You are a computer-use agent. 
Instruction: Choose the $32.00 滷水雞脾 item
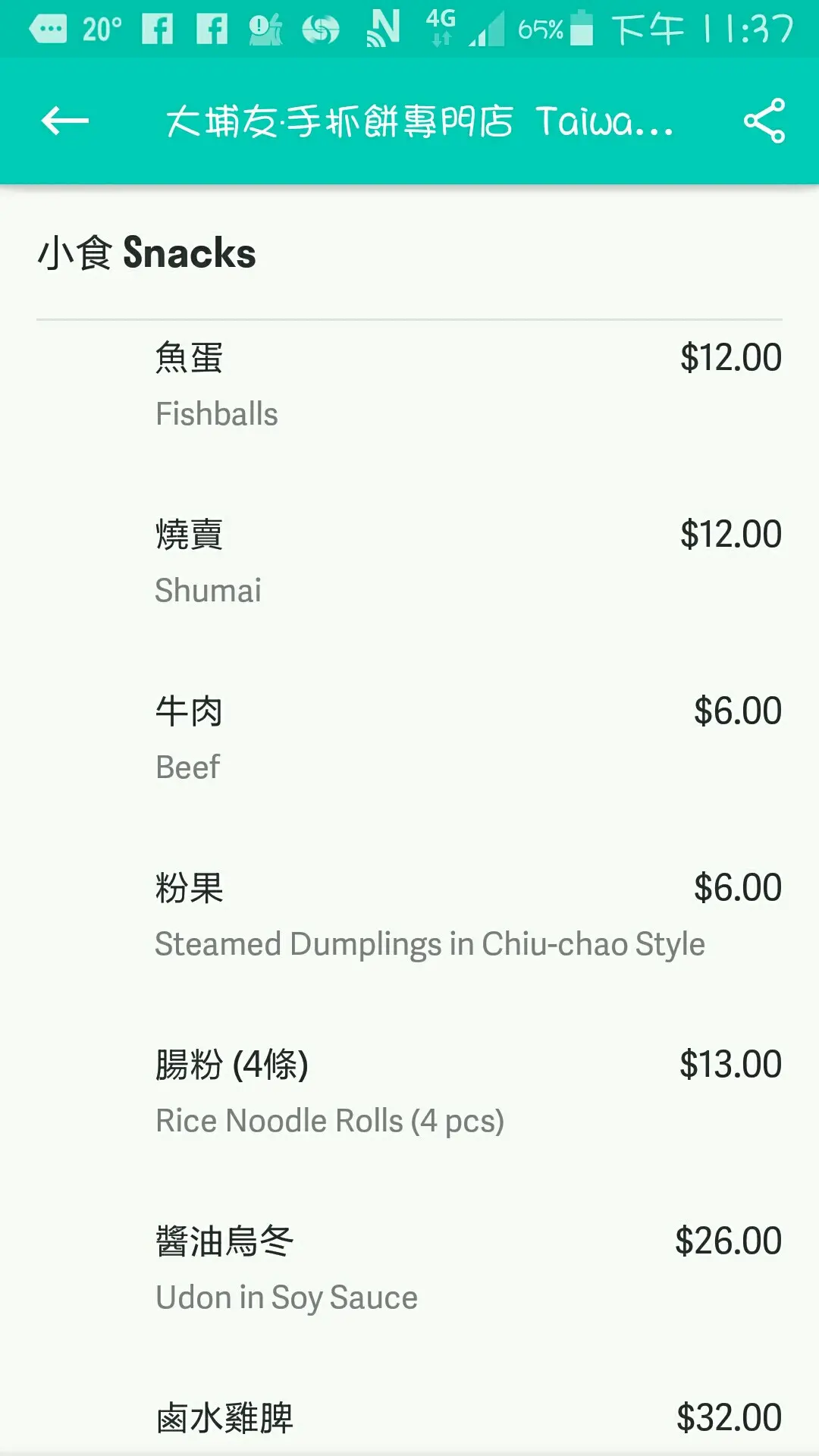[x=409, y=1418]
